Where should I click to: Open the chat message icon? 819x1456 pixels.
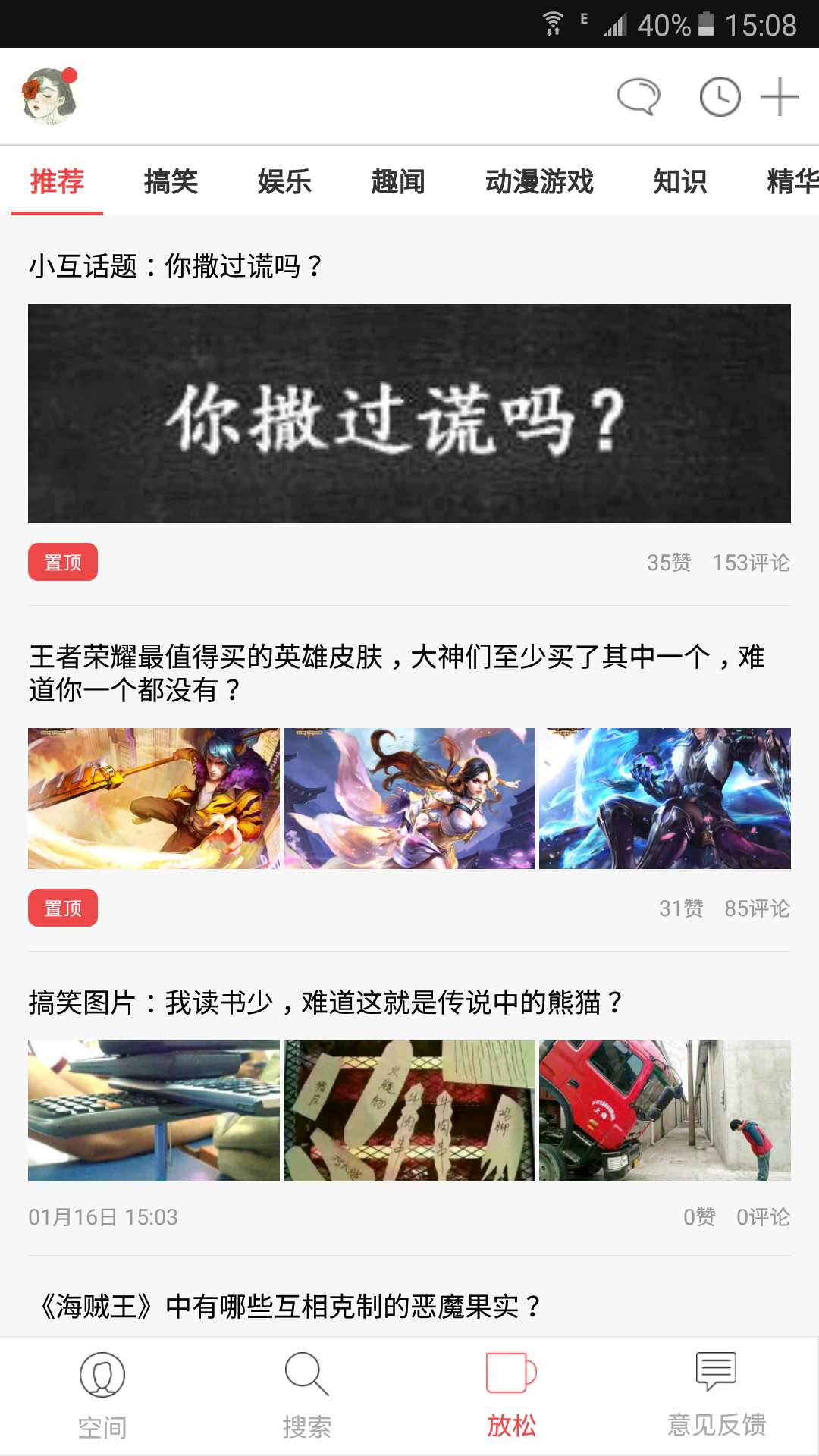tap(638, 96)
